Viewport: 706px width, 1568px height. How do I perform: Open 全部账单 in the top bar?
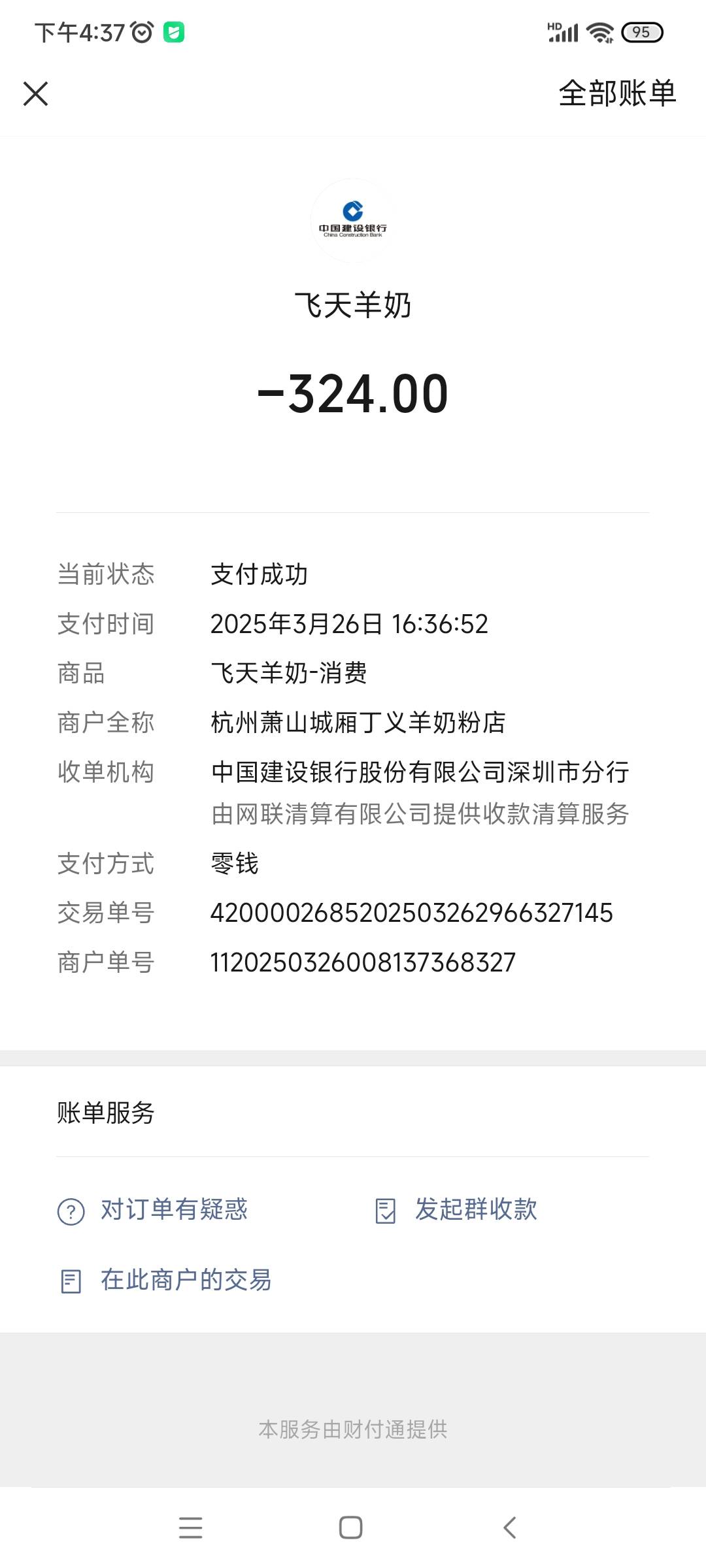coord(616,93)
